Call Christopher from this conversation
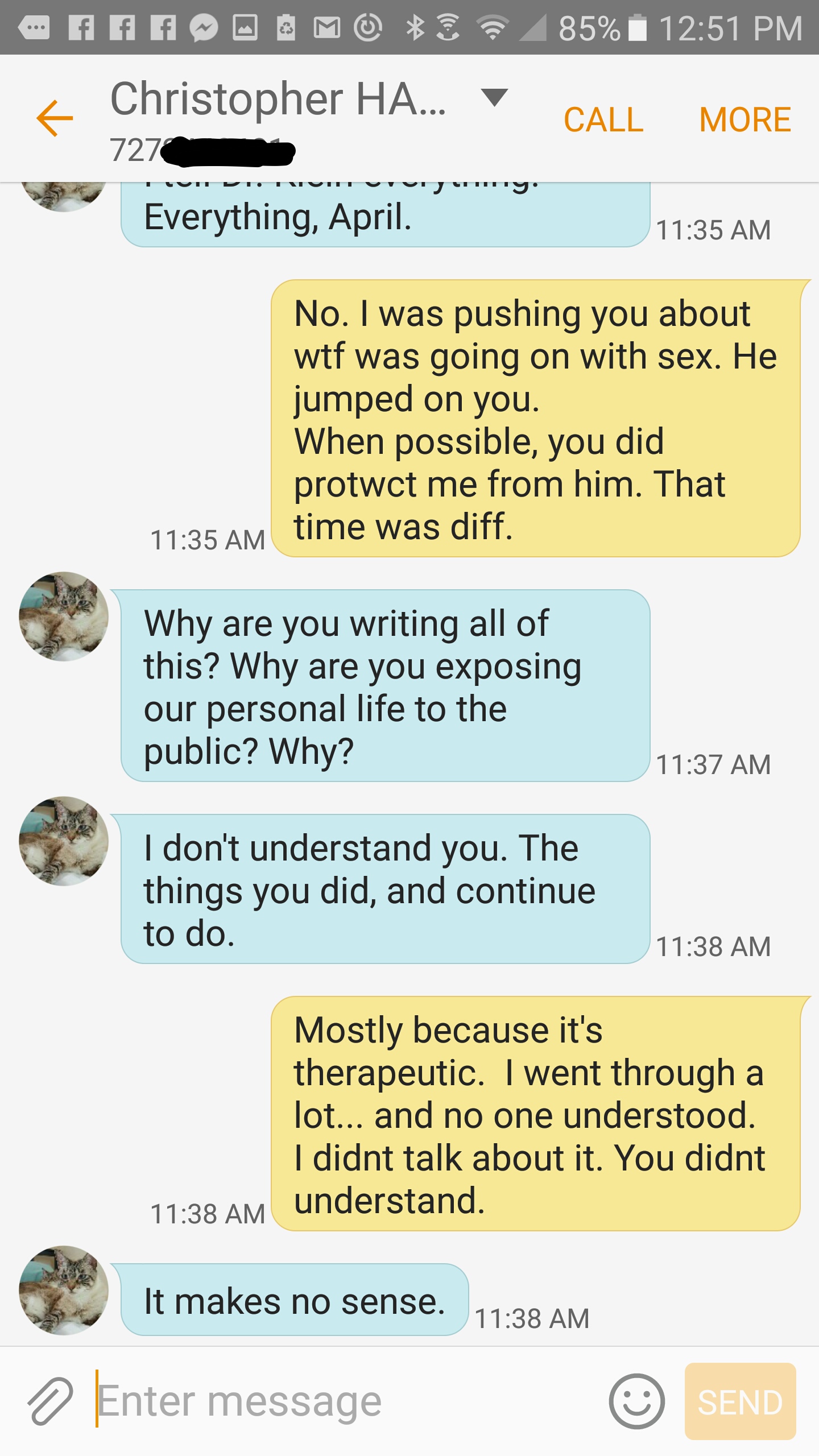 pos(603,119)
